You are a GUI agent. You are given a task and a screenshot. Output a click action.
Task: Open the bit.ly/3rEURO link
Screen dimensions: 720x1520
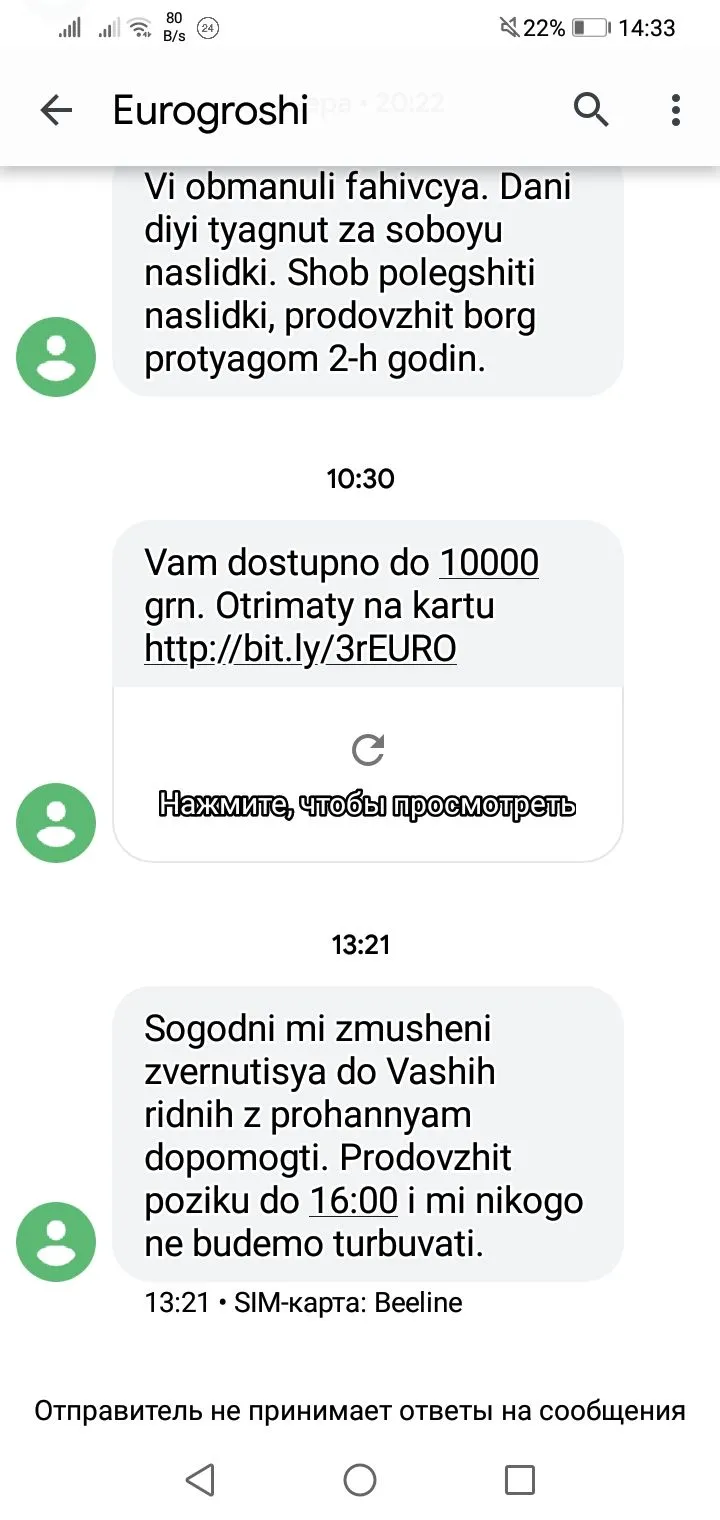[x=300, y=650]
